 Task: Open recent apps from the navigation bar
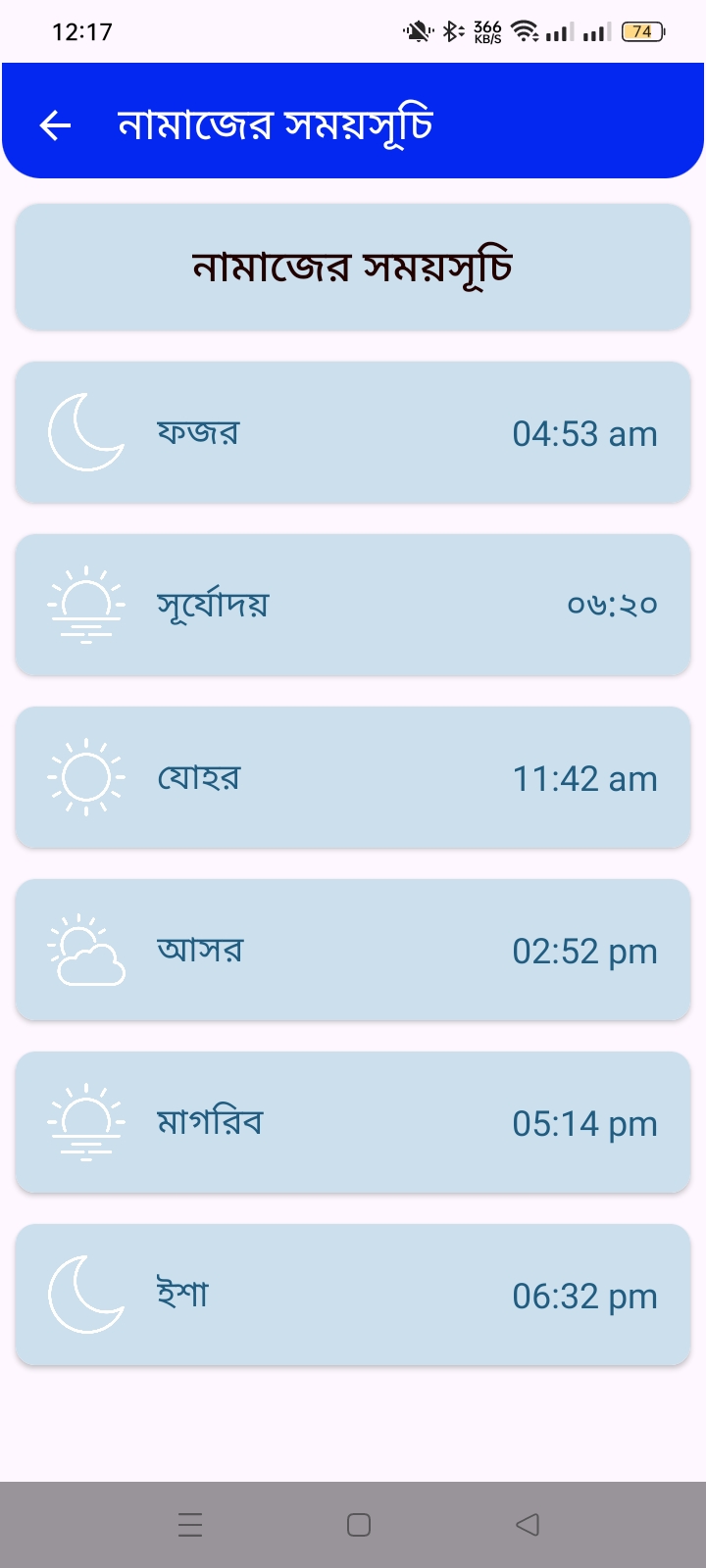190,1524
